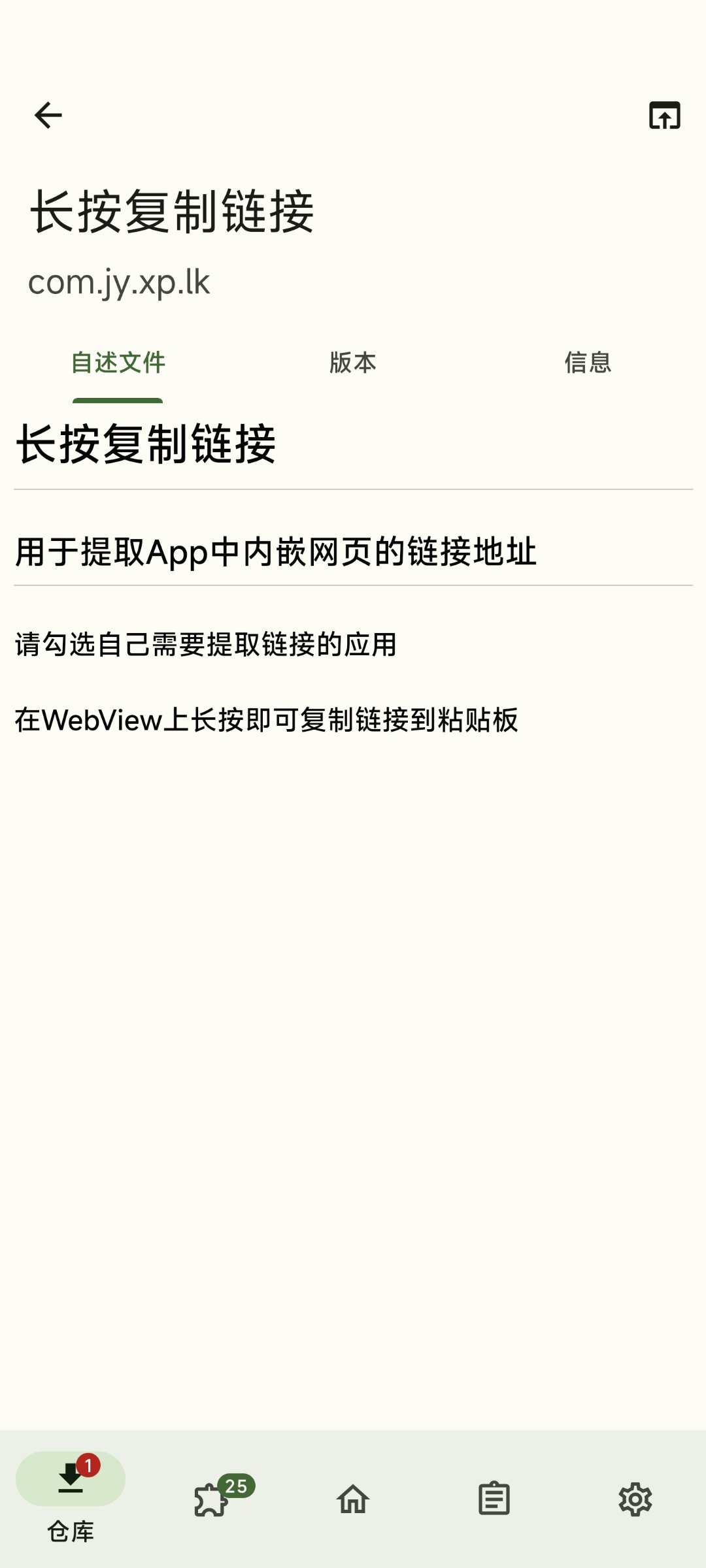706x1568 pixels.
Task: Select the 自述文件 tab
Action: click(118, 363)
